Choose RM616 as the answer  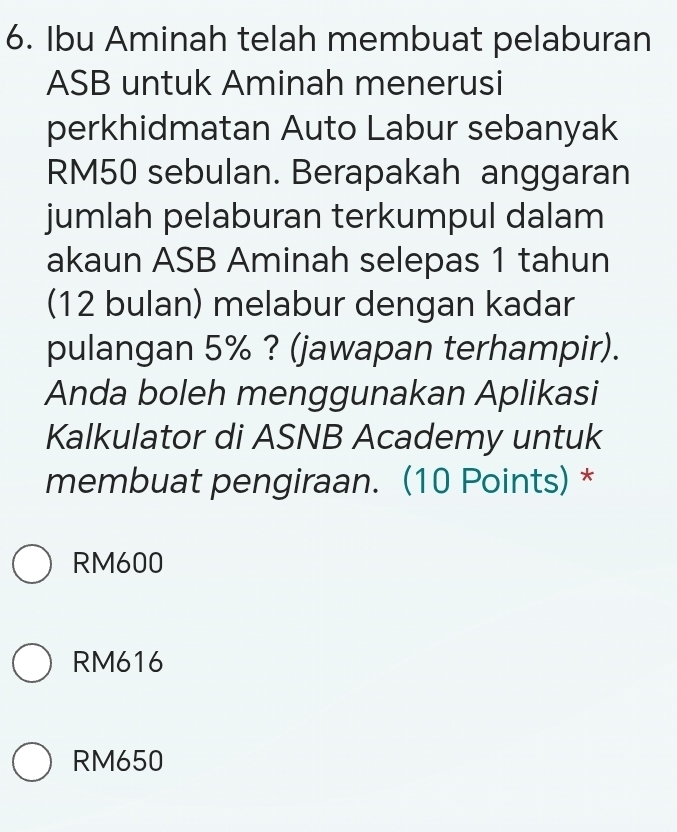click(33, 662)
